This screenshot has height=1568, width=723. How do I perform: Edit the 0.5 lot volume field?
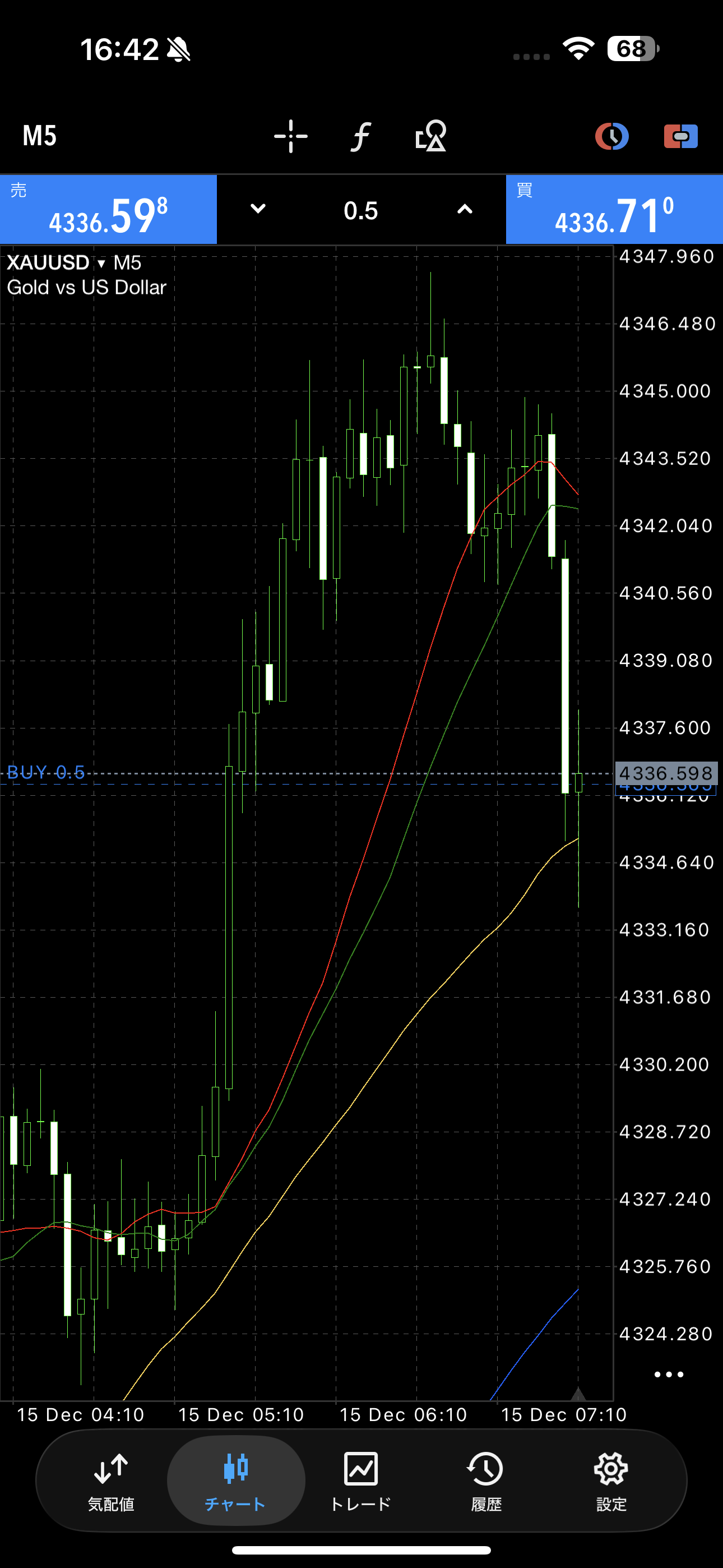(361, 211)
